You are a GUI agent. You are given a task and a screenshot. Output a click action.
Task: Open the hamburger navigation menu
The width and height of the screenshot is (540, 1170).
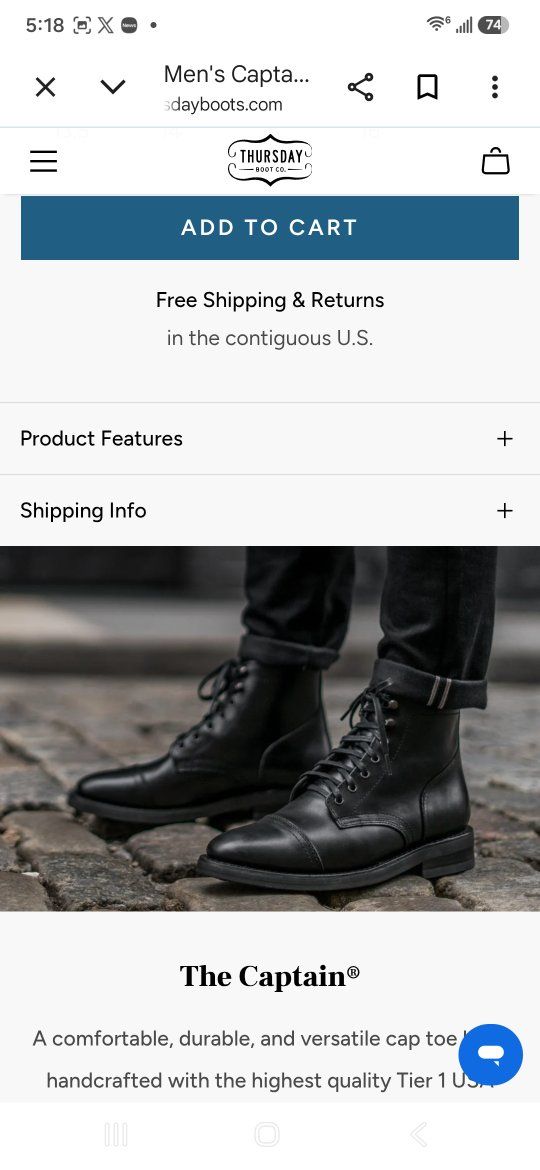(x=43, y=160)
